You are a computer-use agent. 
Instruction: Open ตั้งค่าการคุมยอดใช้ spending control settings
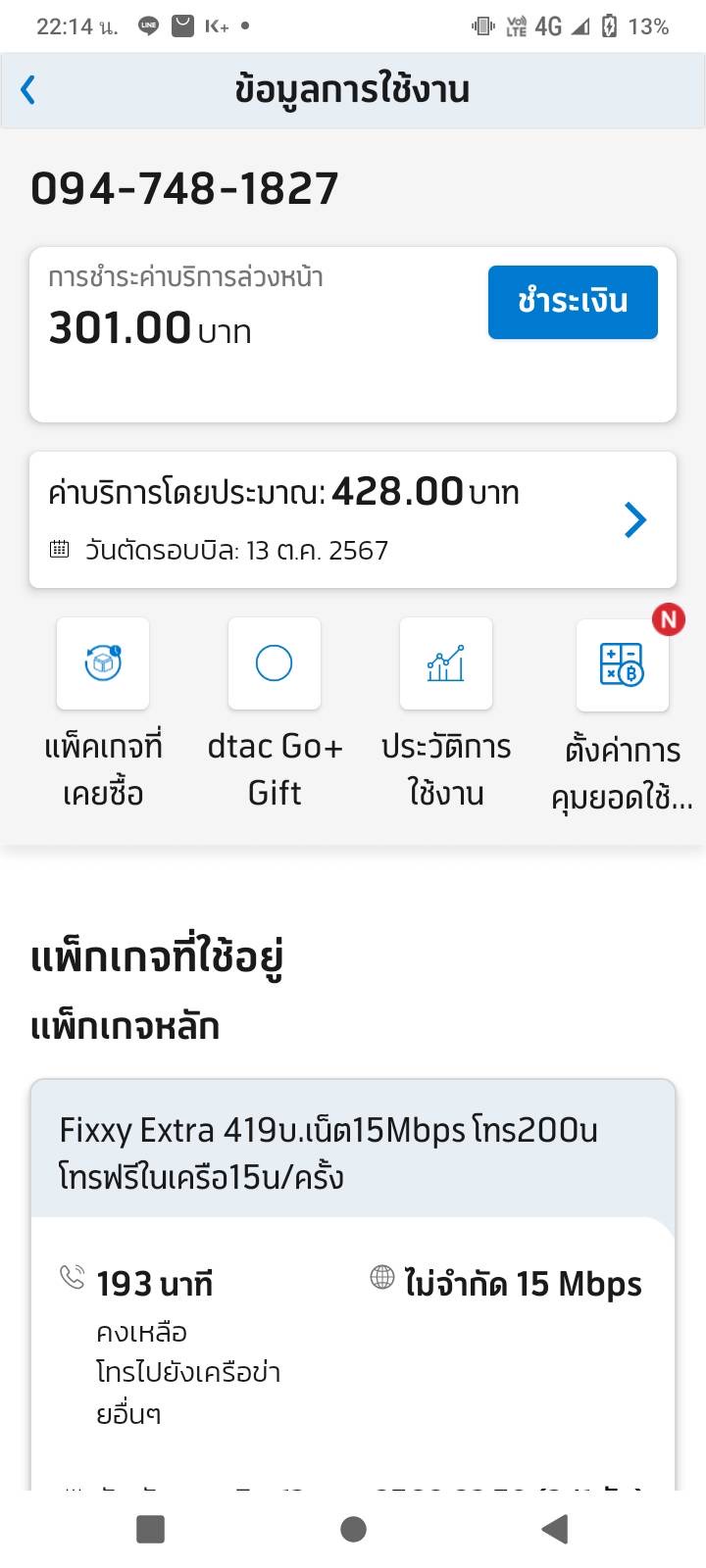click(x=622, y=663)
